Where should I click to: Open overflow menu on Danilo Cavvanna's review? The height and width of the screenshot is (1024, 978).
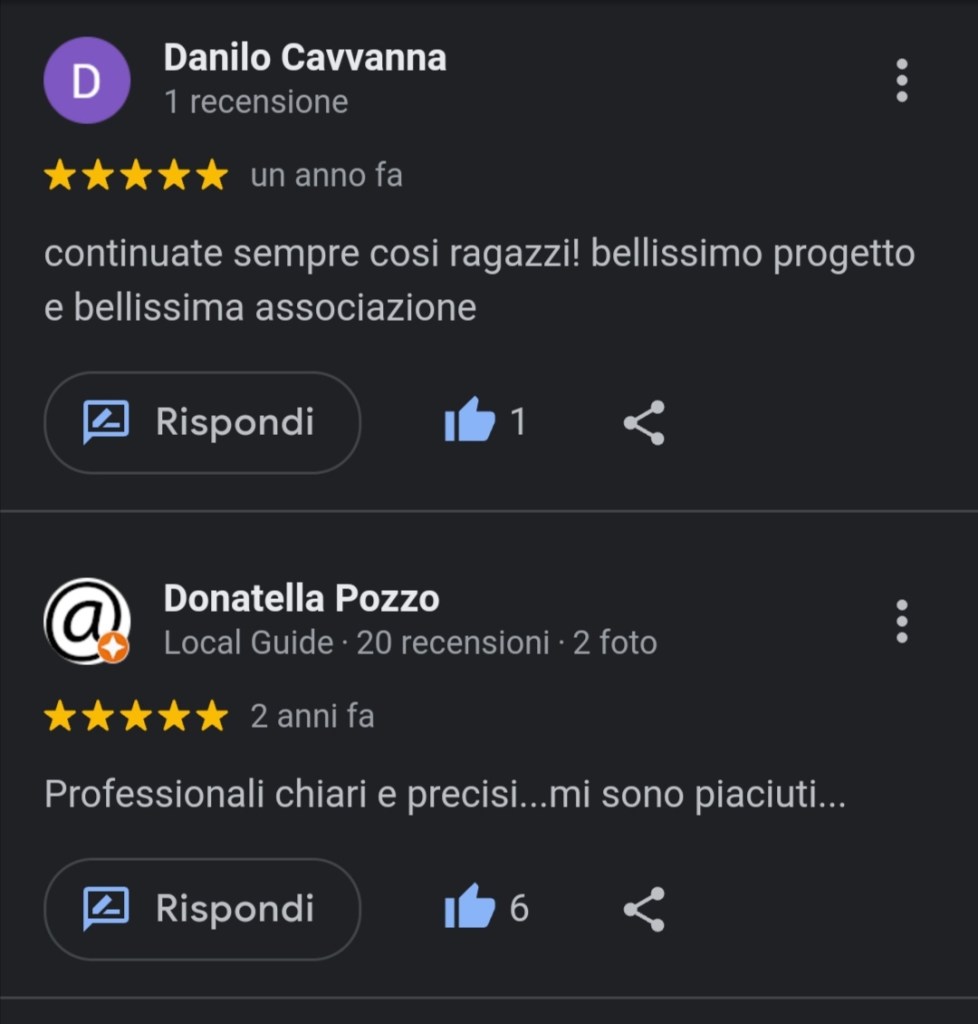[x=901, y=80]
